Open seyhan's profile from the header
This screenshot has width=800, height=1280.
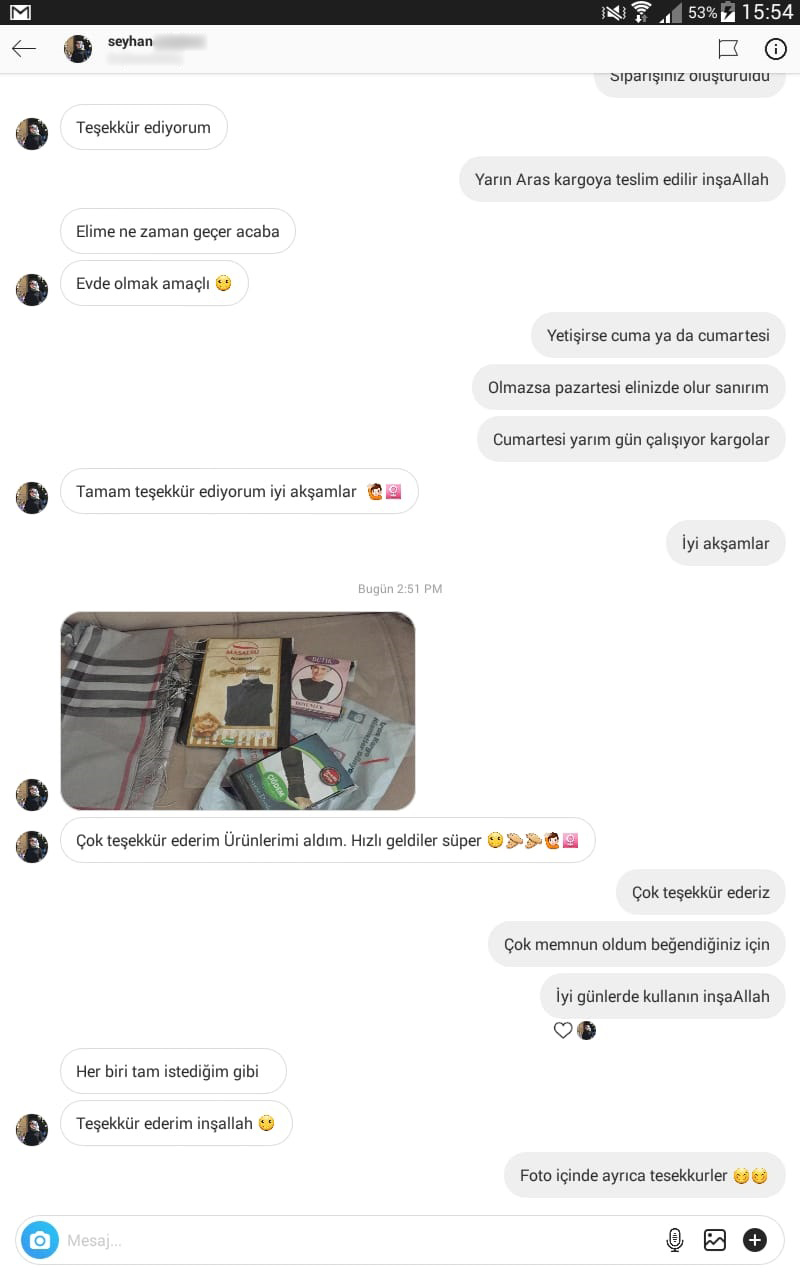pyautogui.click(x=130, y=48)
